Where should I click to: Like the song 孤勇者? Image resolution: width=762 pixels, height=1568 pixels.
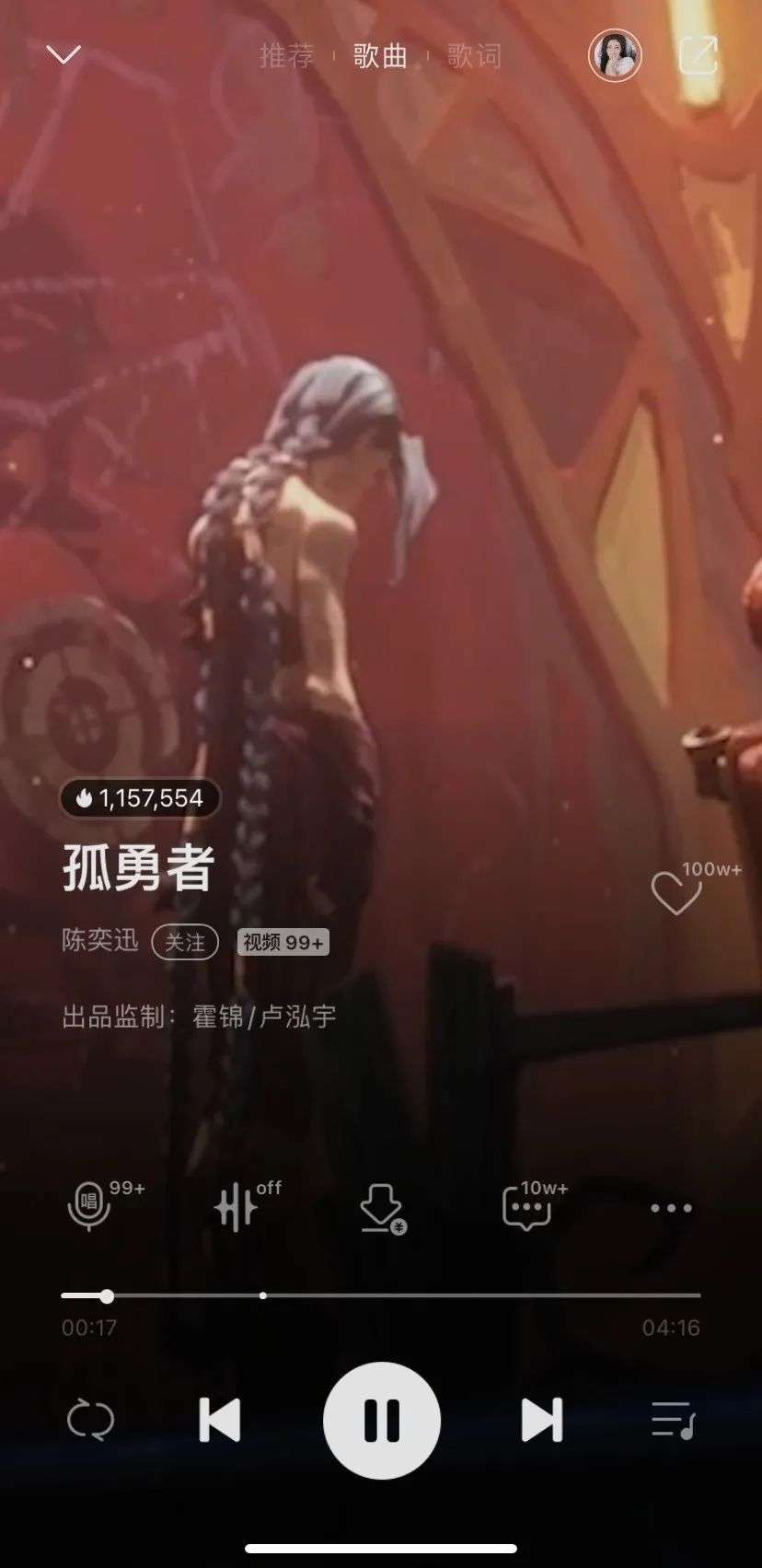coord(676,893)
